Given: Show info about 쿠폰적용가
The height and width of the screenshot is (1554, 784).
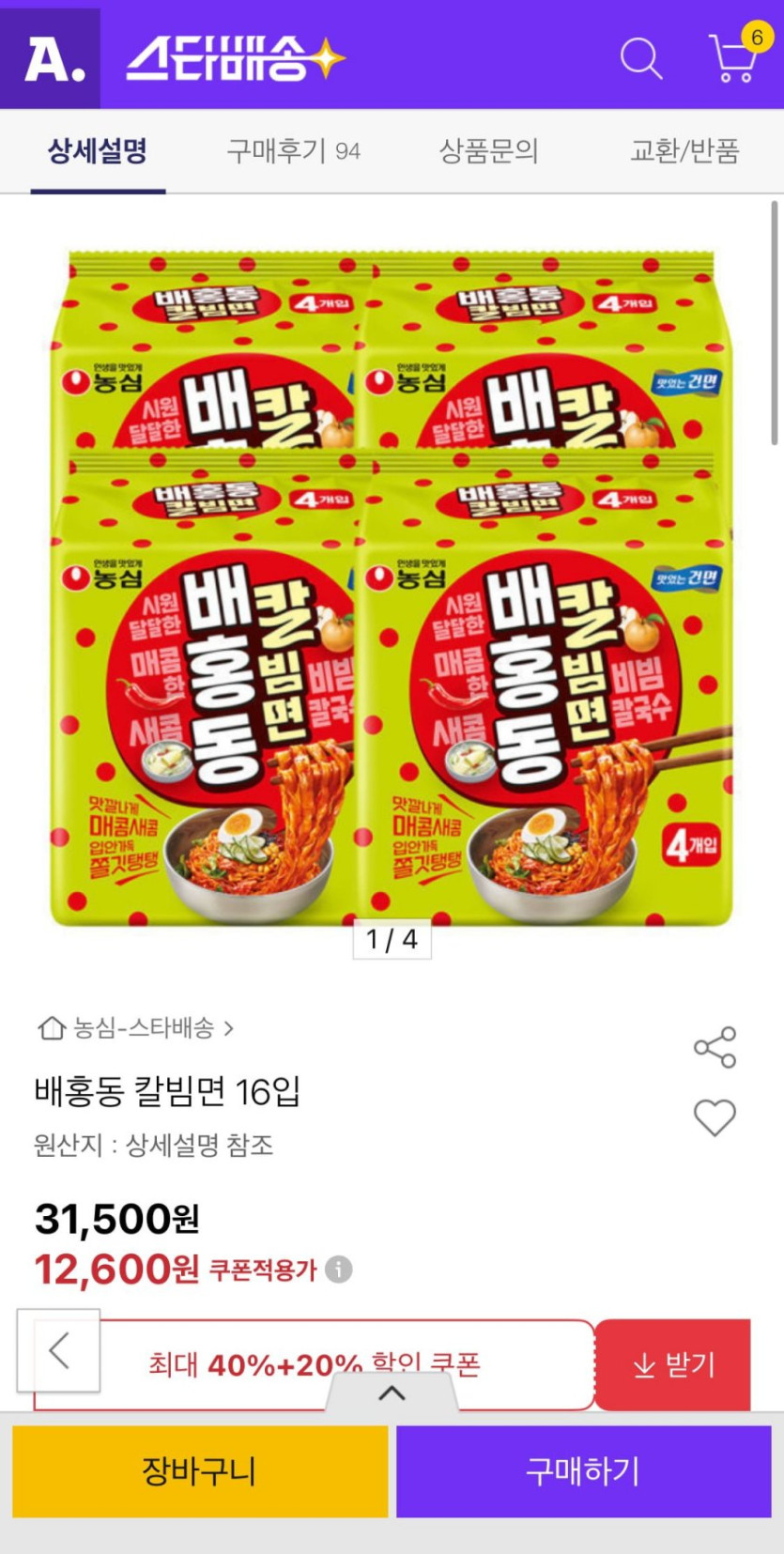Looking at the screenshot, I should [339, 1269].
